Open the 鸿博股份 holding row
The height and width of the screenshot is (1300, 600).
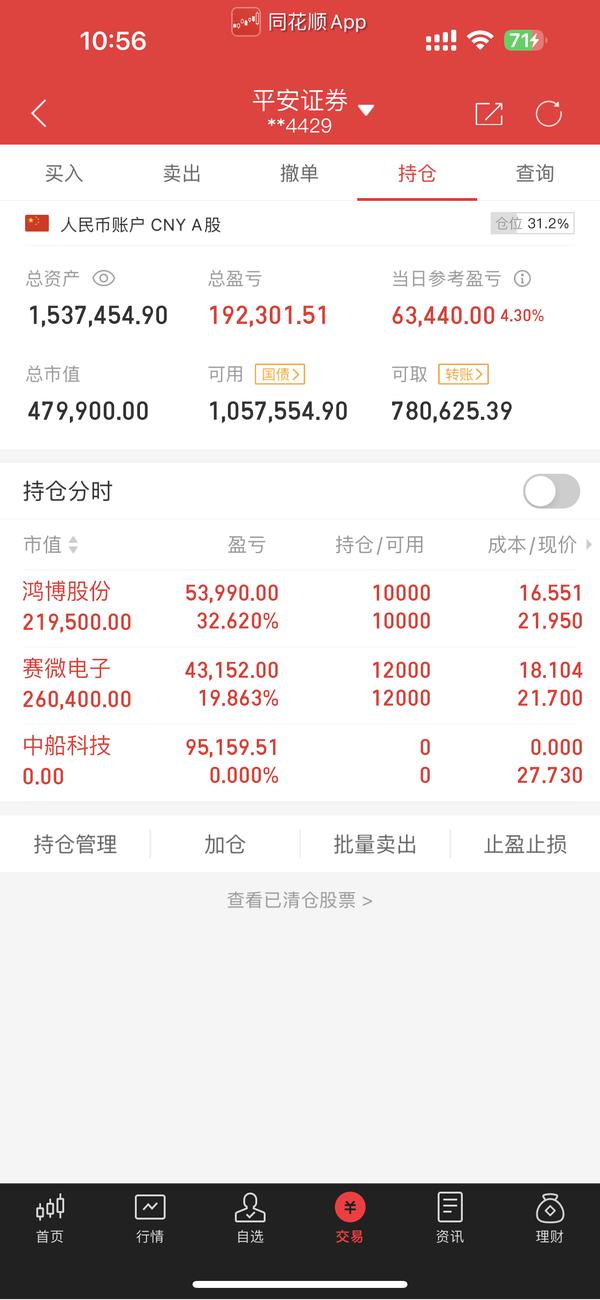(300, 607)
